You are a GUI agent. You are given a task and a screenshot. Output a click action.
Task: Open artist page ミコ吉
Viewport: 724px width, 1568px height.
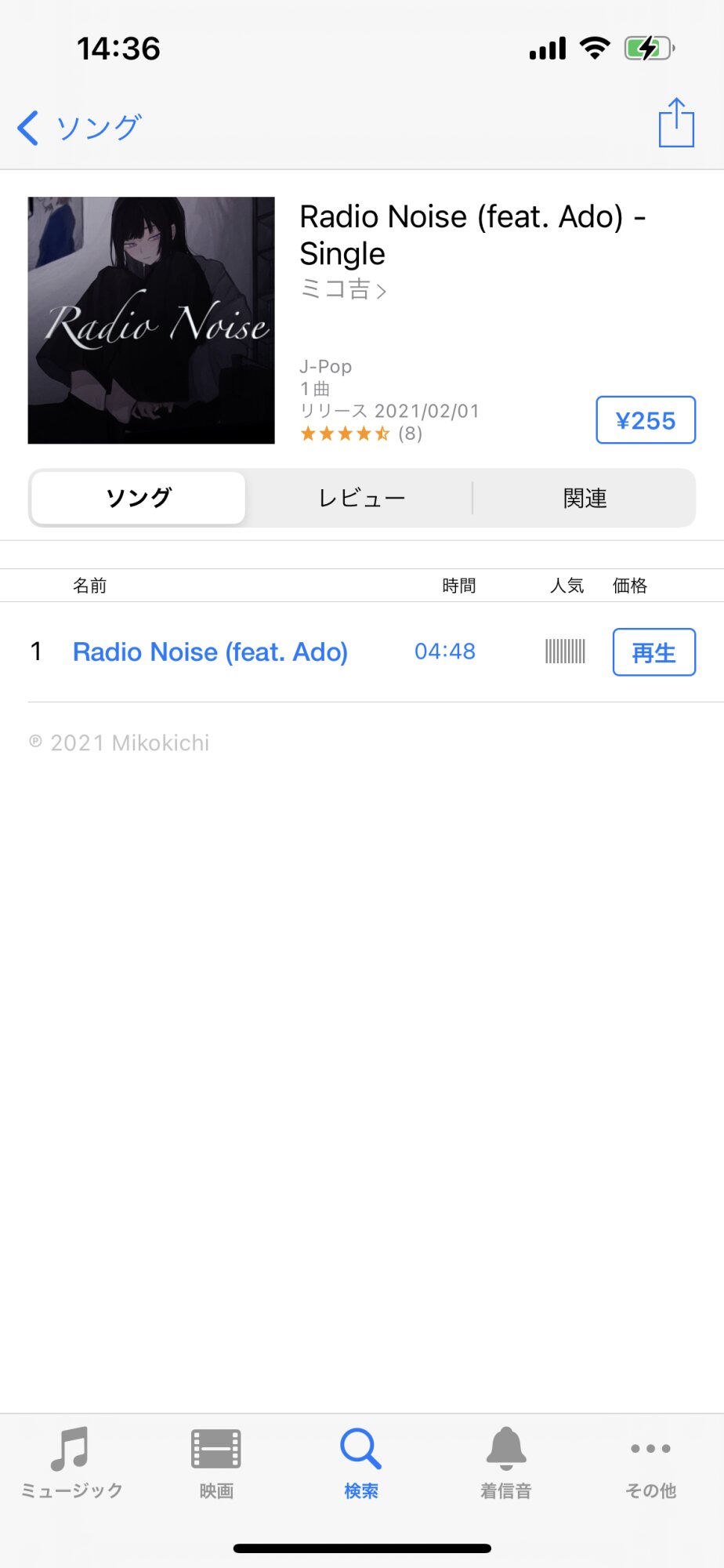[343, 290]
